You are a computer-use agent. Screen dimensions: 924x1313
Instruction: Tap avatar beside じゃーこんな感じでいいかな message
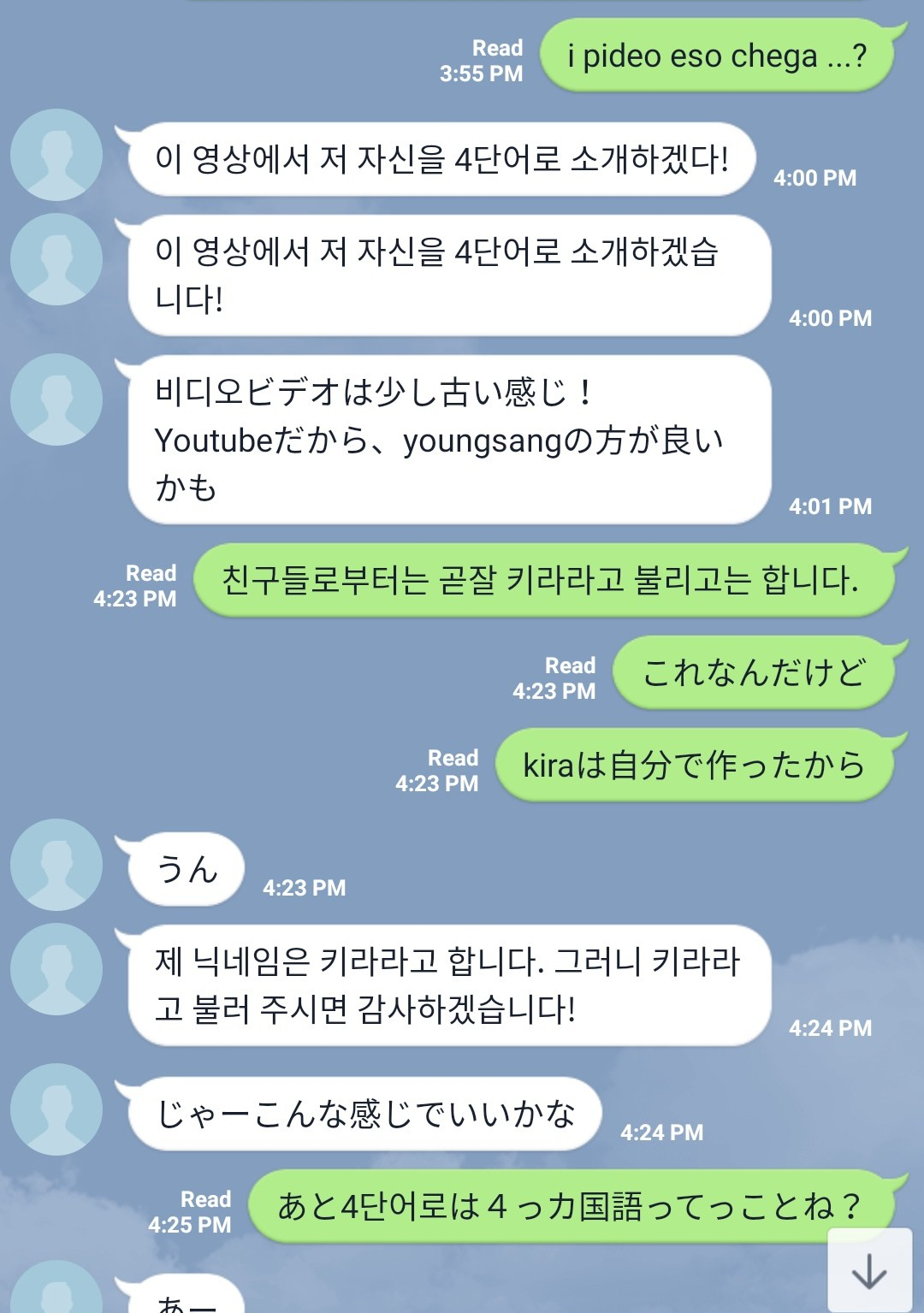[56, 1109]
